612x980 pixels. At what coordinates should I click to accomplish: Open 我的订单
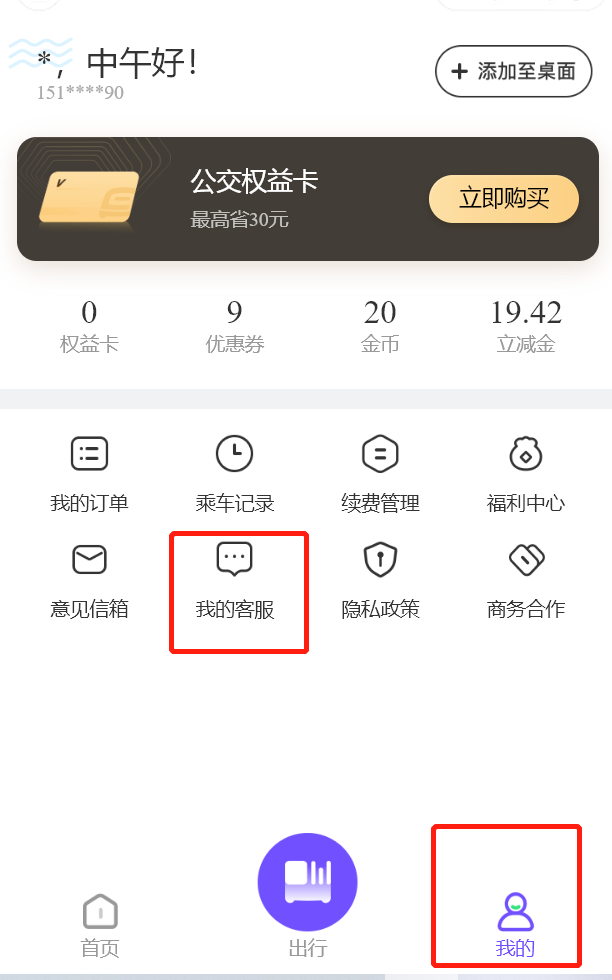point(89,473)
